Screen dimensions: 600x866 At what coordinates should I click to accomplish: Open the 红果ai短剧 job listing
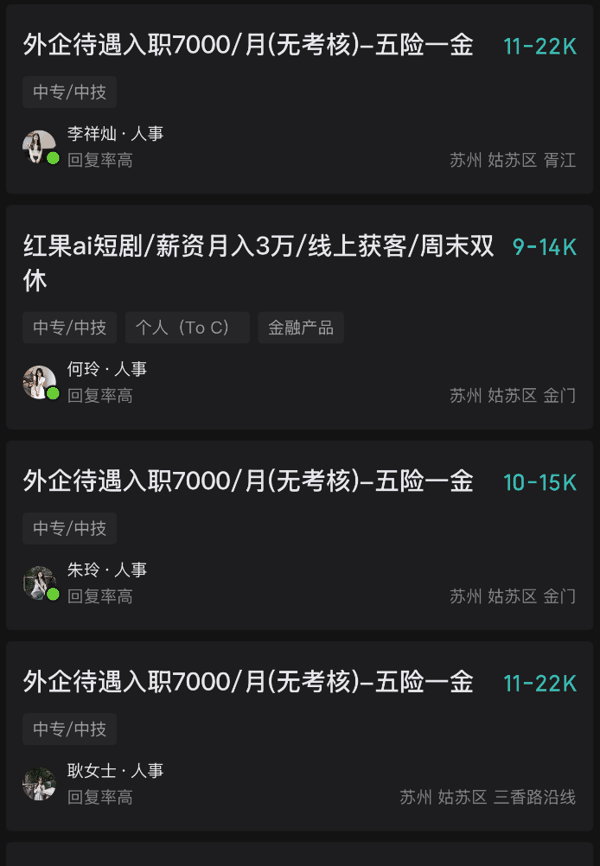(299, 318)
